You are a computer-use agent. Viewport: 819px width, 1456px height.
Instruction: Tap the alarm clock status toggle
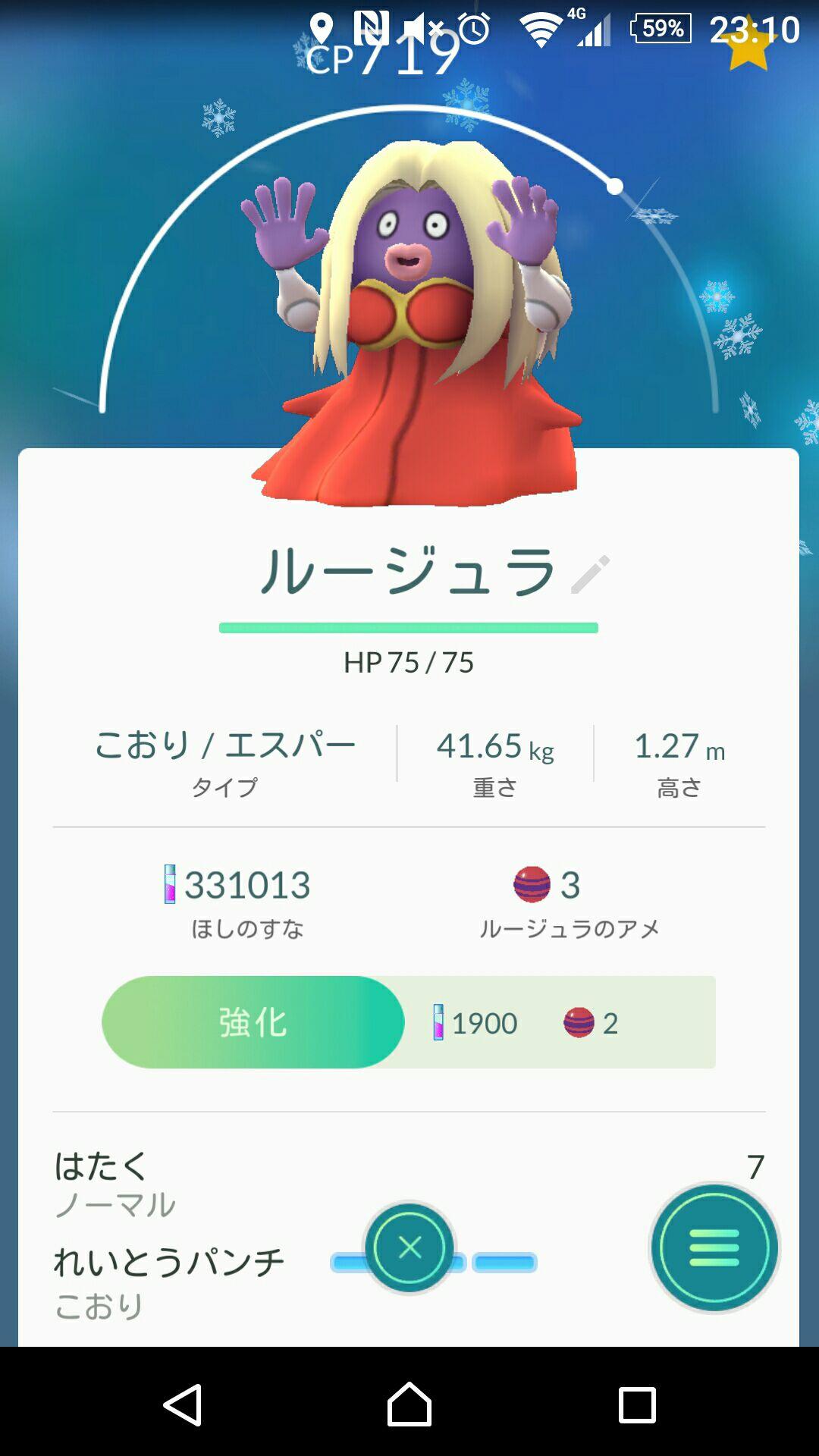(x=472, y=24)
